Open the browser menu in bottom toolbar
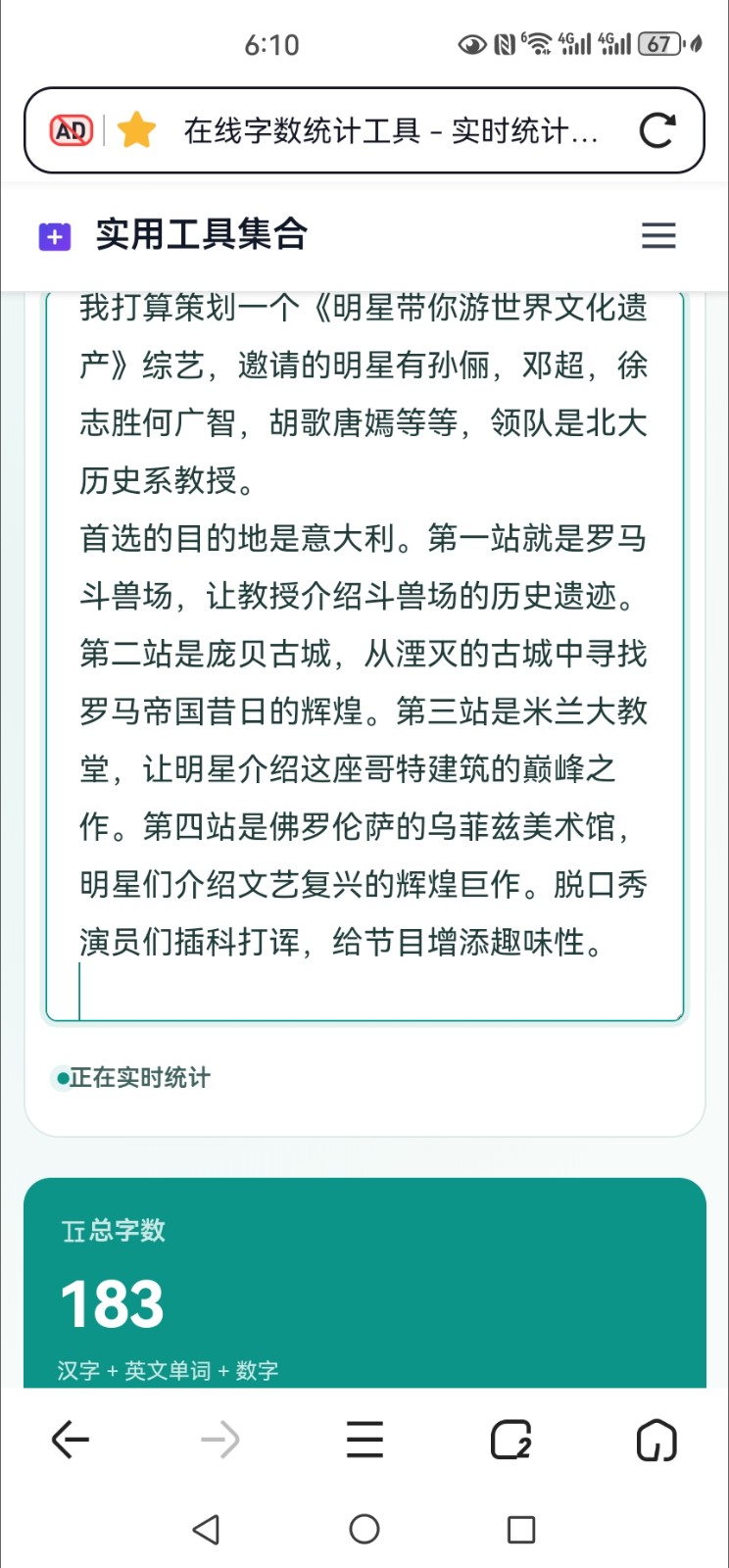The width and height of the screenshot is (729, 1568). [x=364, y=1440]
